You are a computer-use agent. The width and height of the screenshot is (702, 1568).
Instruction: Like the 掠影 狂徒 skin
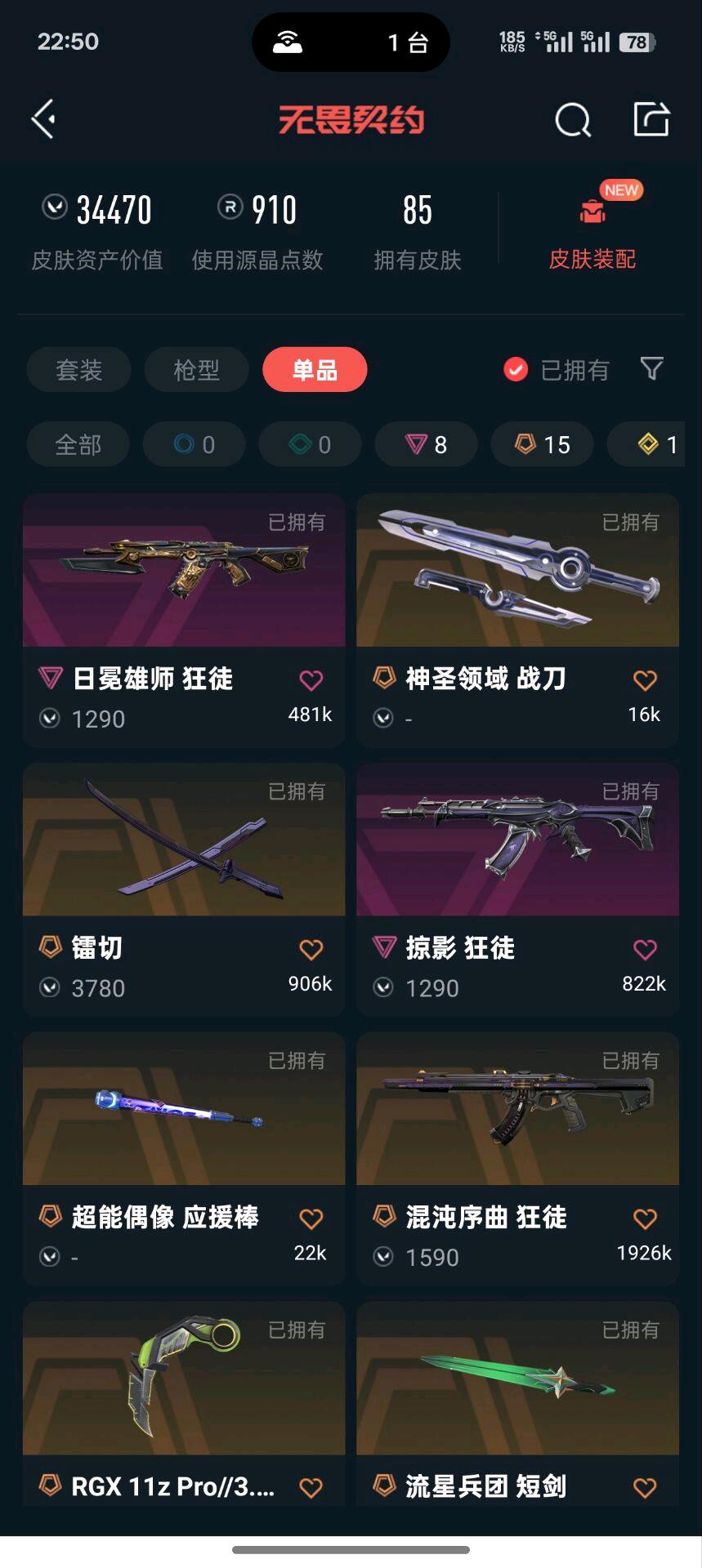645,949
